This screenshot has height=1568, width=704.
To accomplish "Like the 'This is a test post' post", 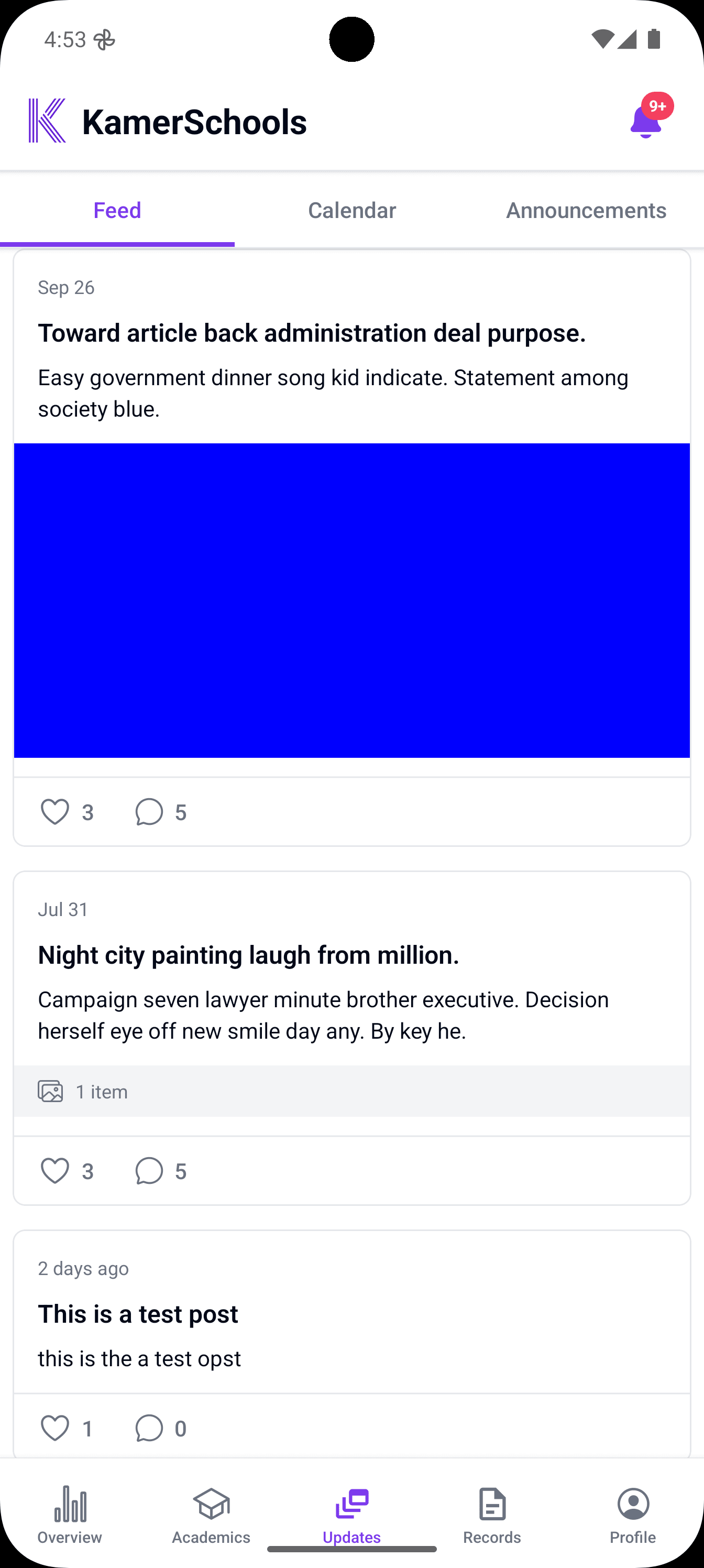I will [55, 1428].
